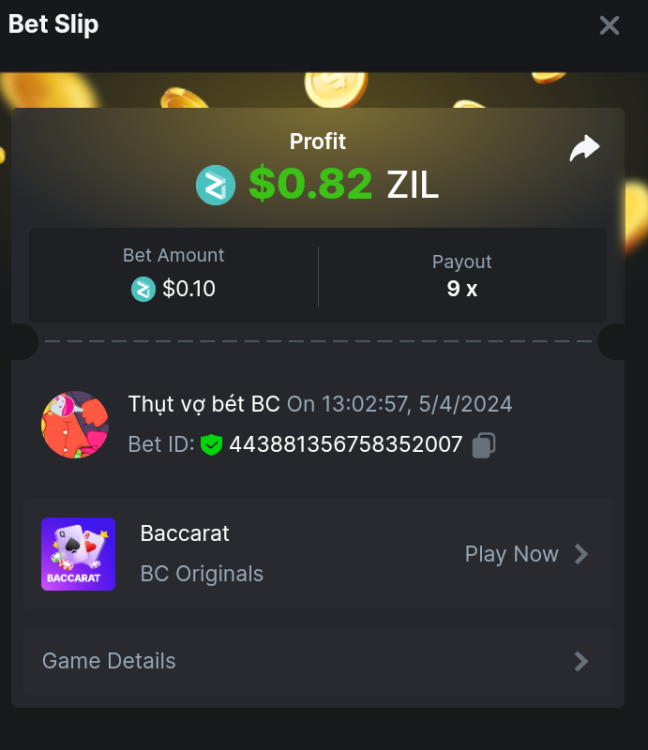Open the Thụt vợ bét BC profile avatar

[x=75, y=425]
